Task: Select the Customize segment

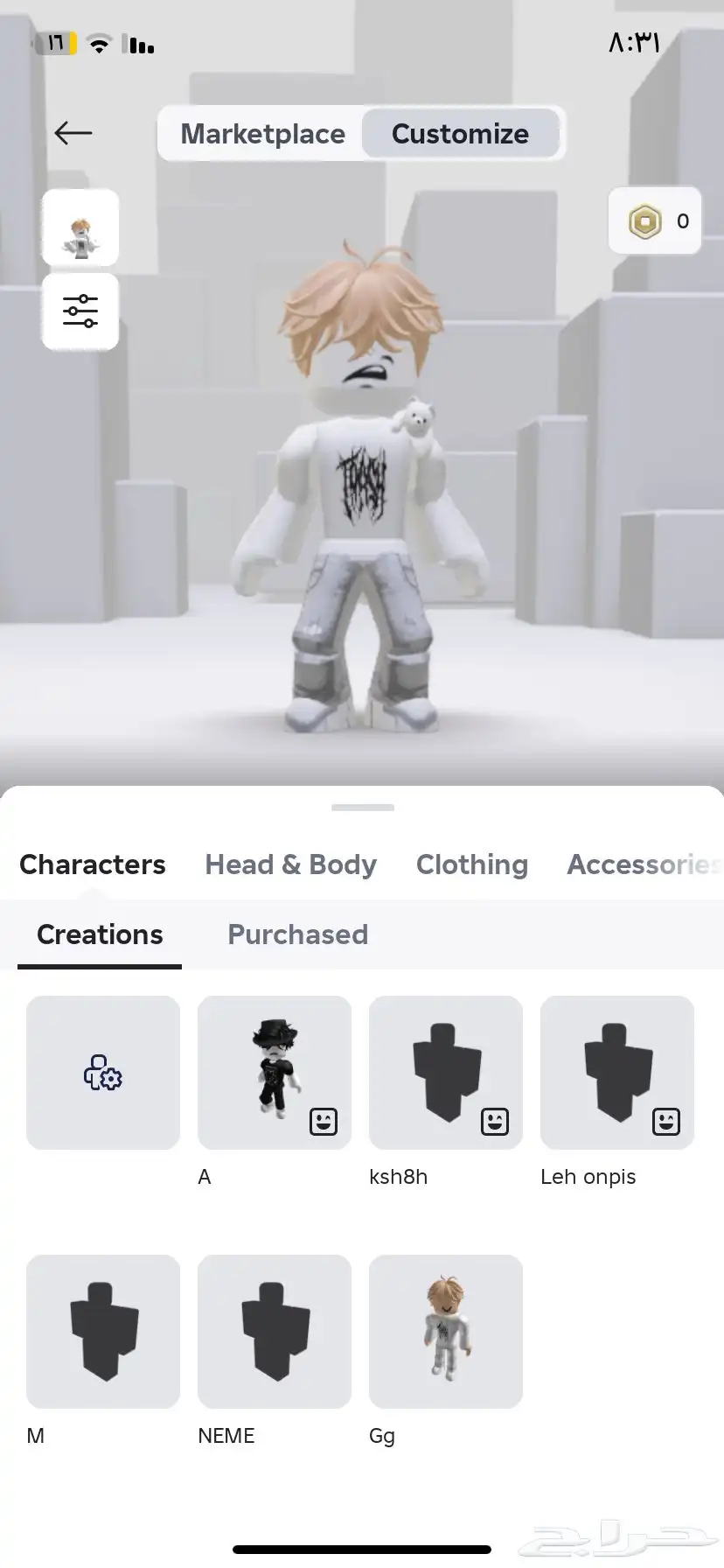Action: (x=460, y=134)
